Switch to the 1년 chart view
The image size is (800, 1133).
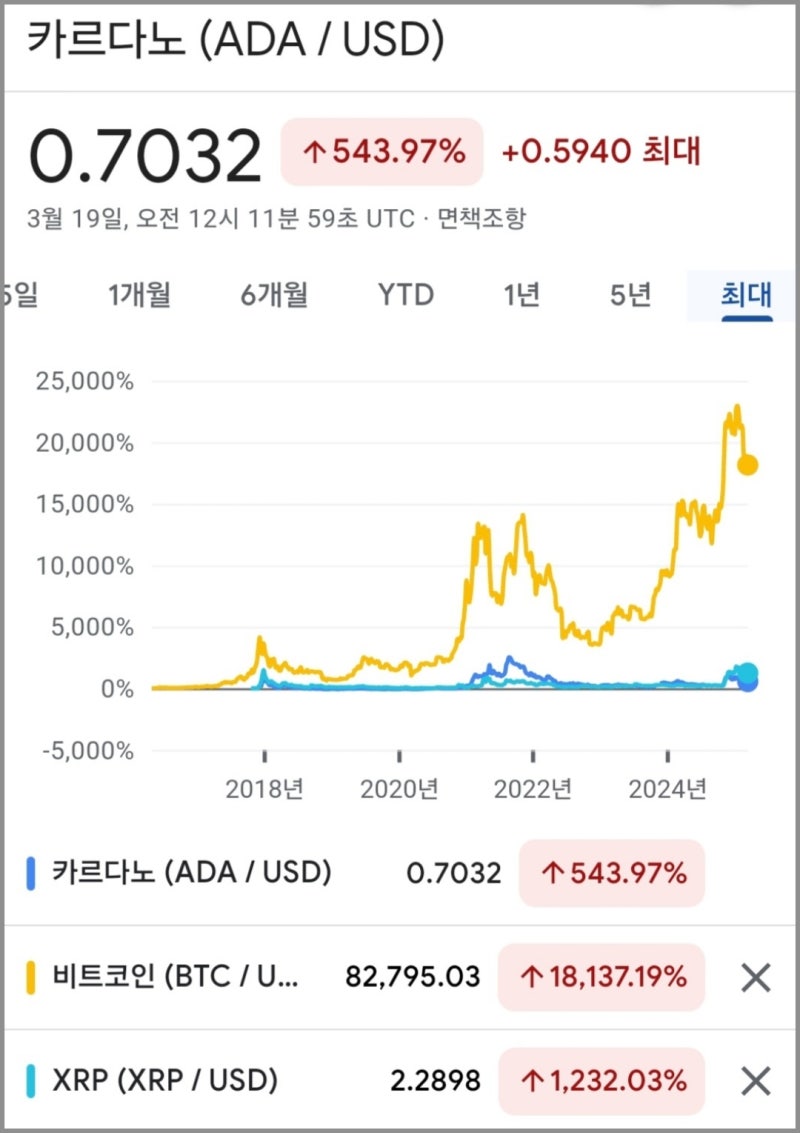520,295
